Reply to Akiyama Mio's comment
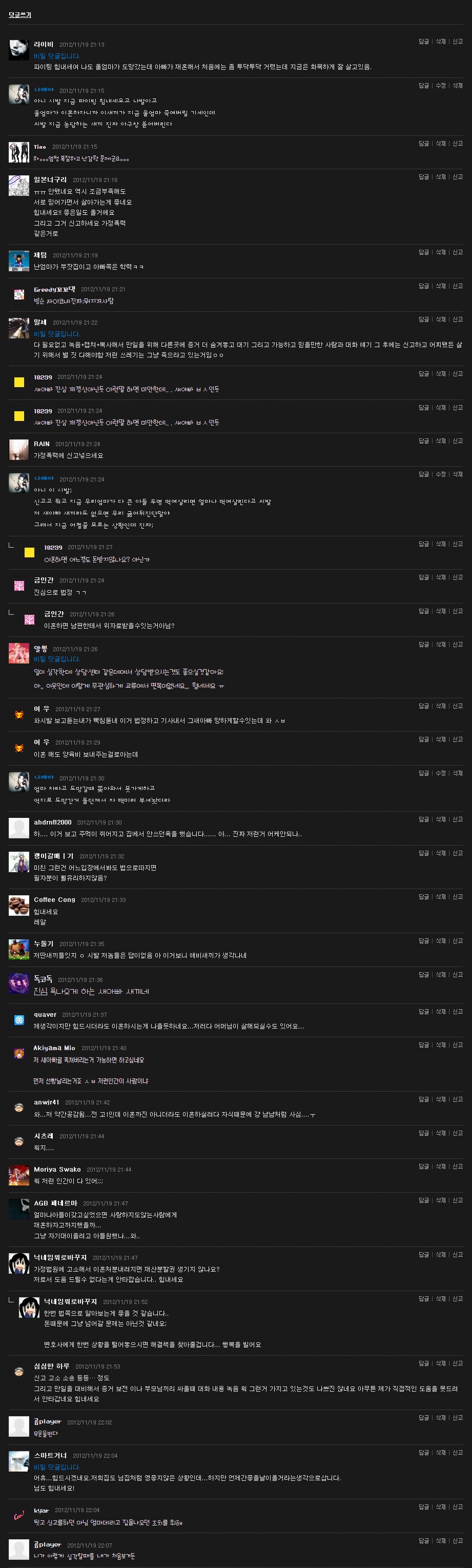This screenshot has width=472, height=1568. 423,1044
